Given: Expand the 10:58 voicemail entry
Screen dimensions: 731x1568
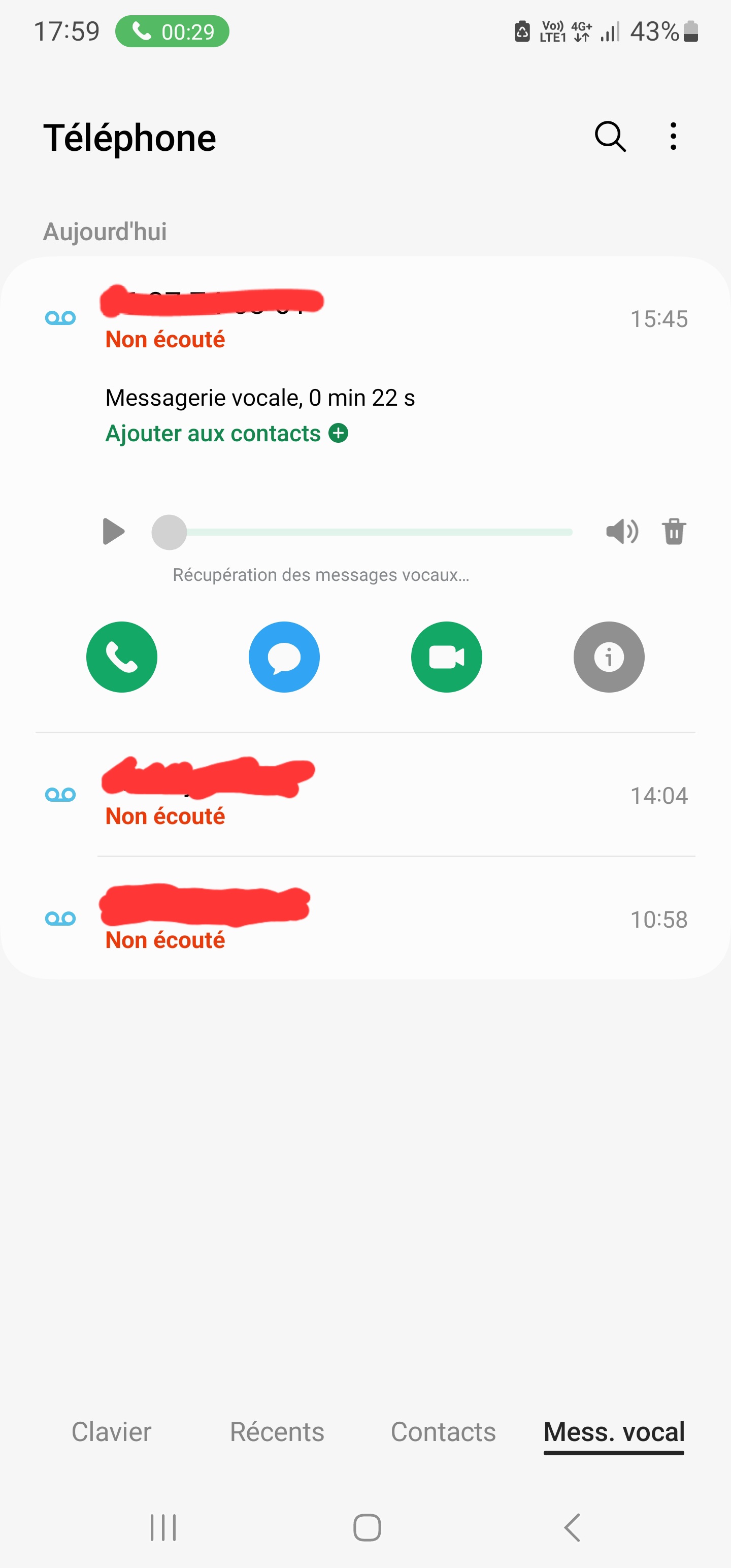Looking at the screenshot, I should pos(365,918).
